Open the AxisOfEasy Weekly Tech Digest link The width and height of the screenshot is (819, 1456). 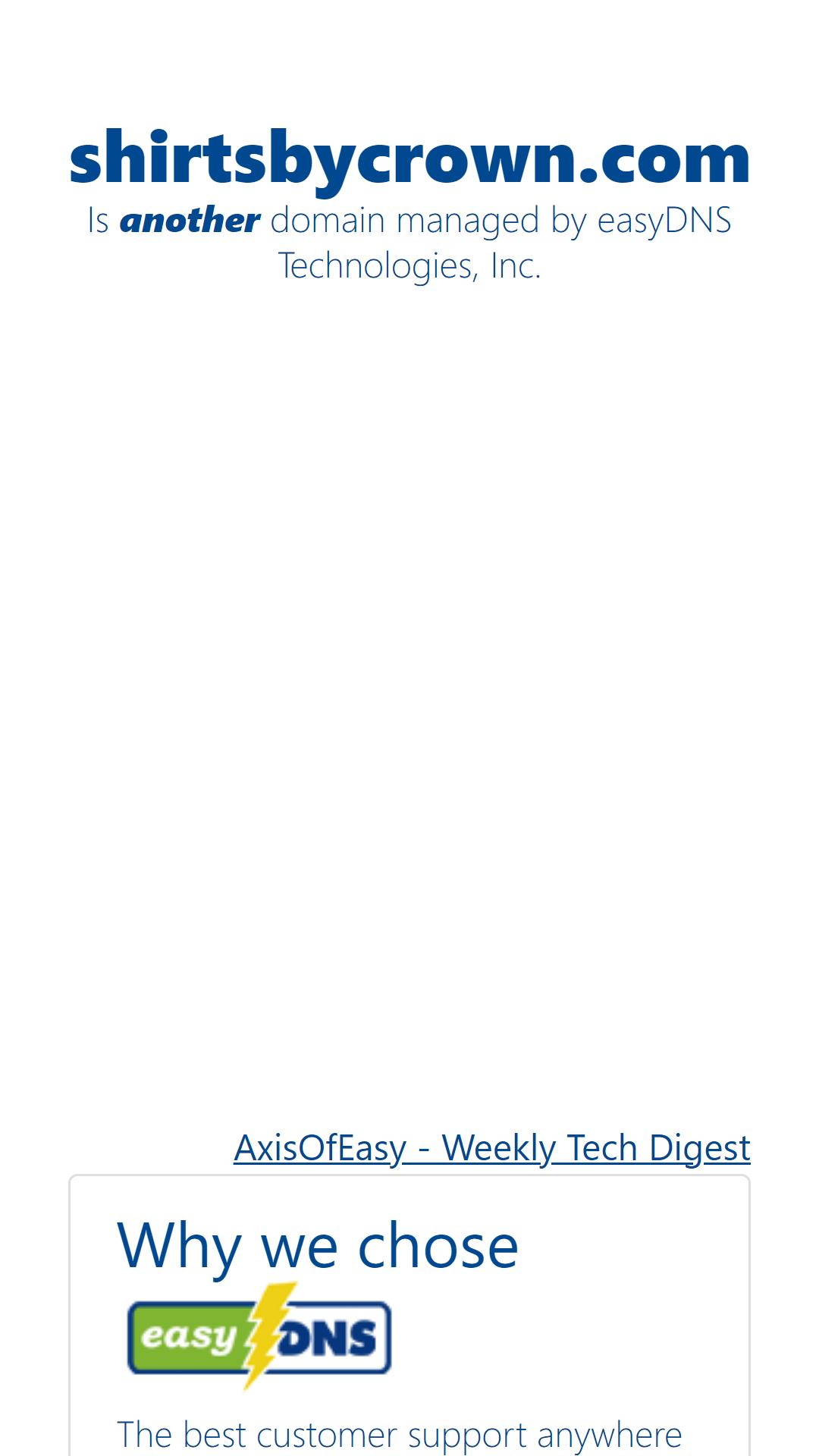(492, 1148)
